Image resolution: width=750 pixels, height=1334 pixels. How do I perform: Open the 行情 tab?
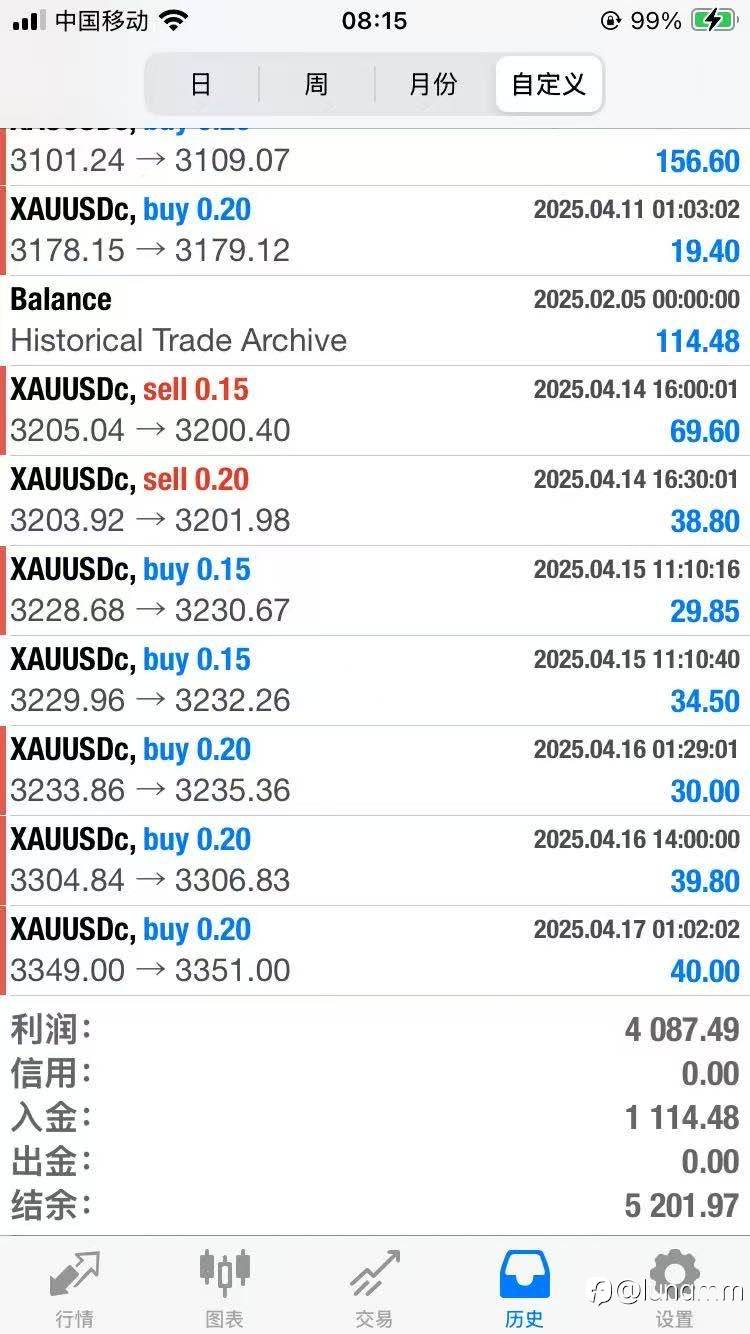(75, 1290)
